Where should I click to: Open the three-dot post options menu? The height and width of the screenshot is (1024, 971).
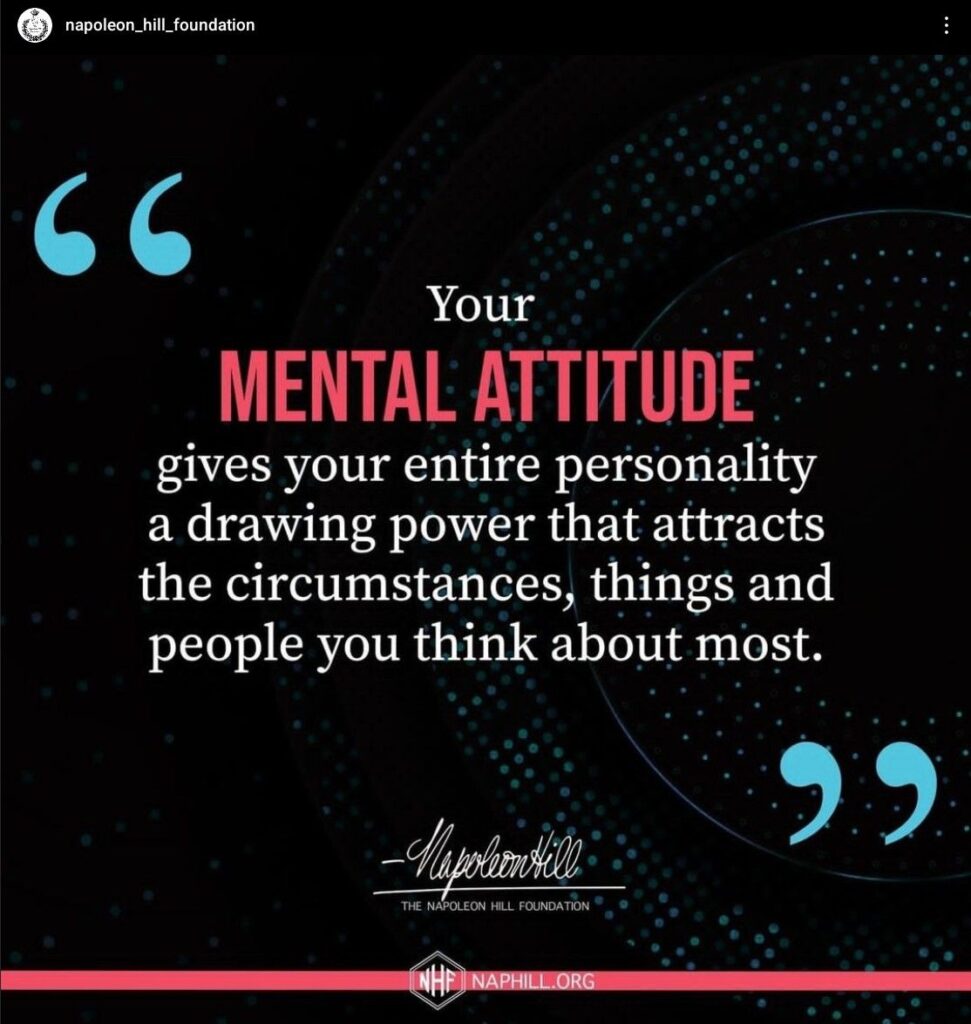948,24
